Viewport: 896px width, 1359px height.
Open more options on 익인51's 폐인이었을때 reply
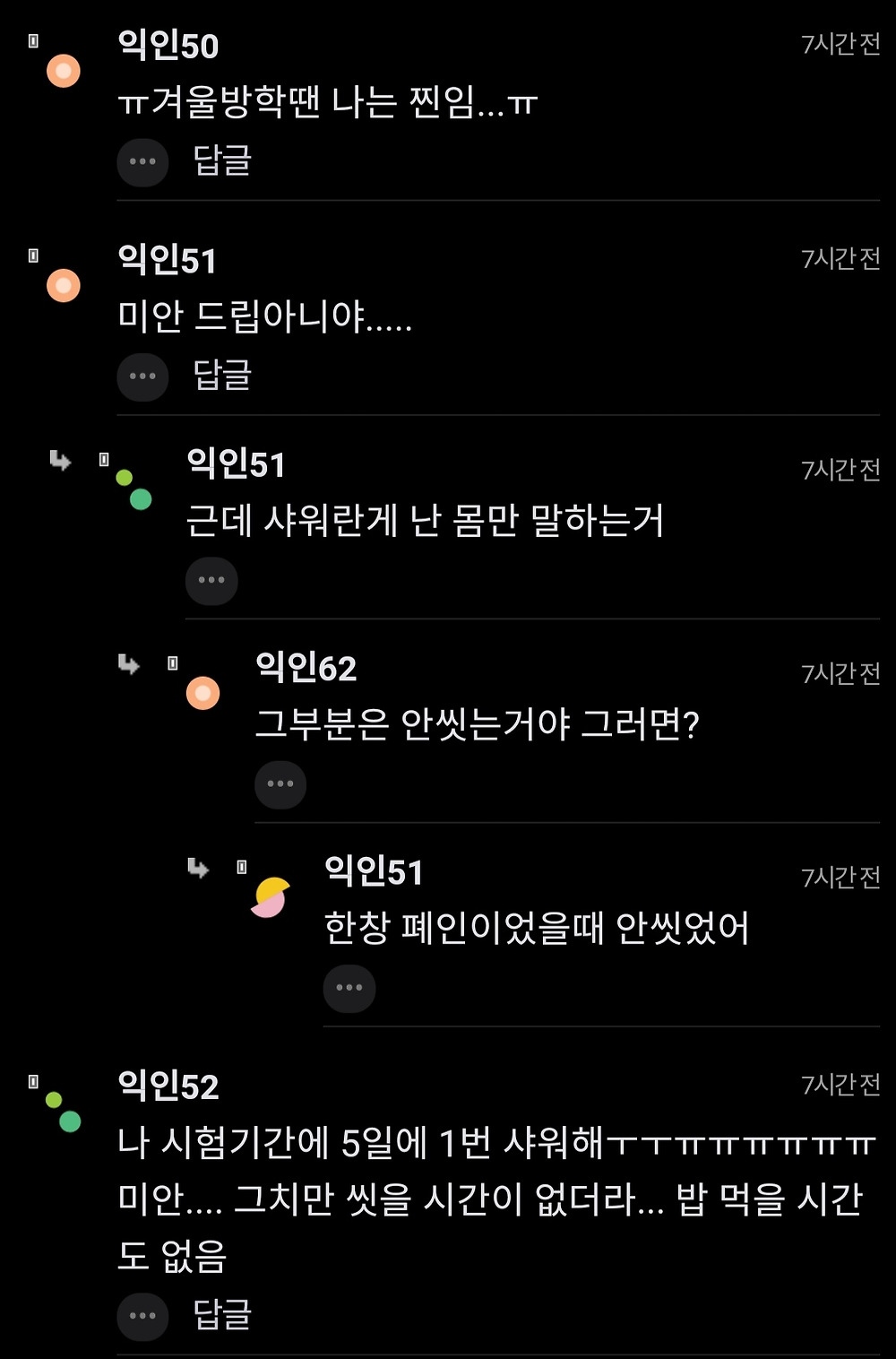349,988
